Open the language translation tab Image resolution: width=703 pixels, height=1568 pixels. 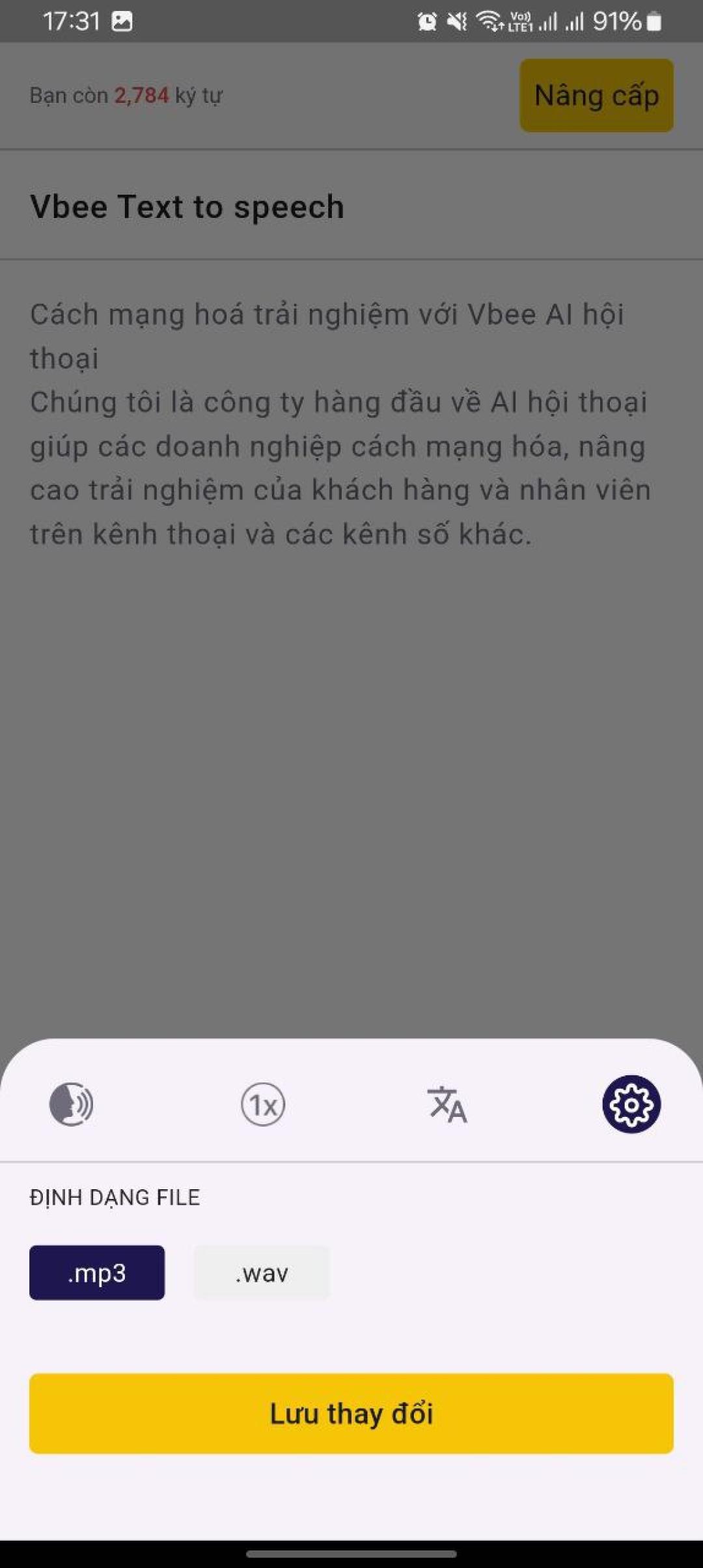tap(448, 1105)
